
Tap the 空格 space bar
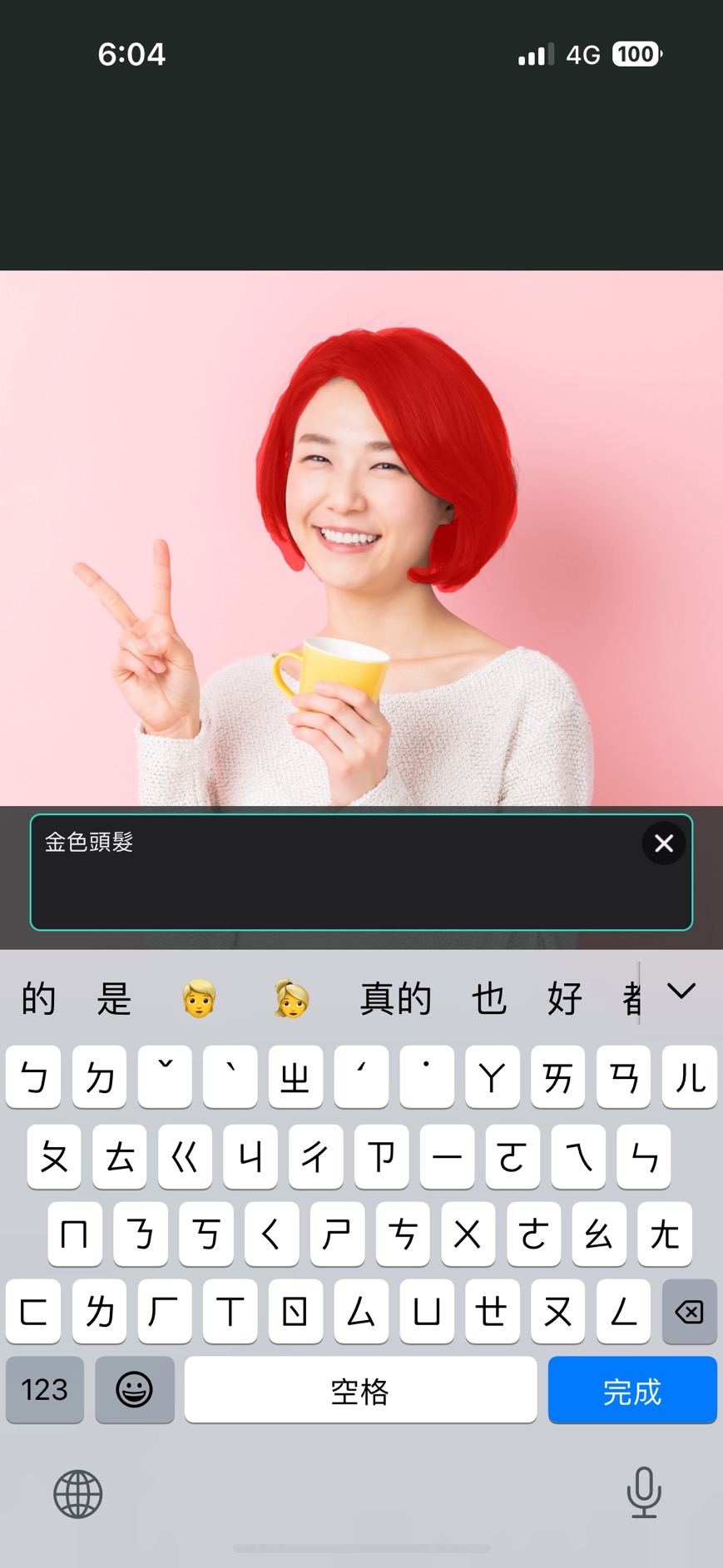pyautogui.click(x=360, y=1390)
